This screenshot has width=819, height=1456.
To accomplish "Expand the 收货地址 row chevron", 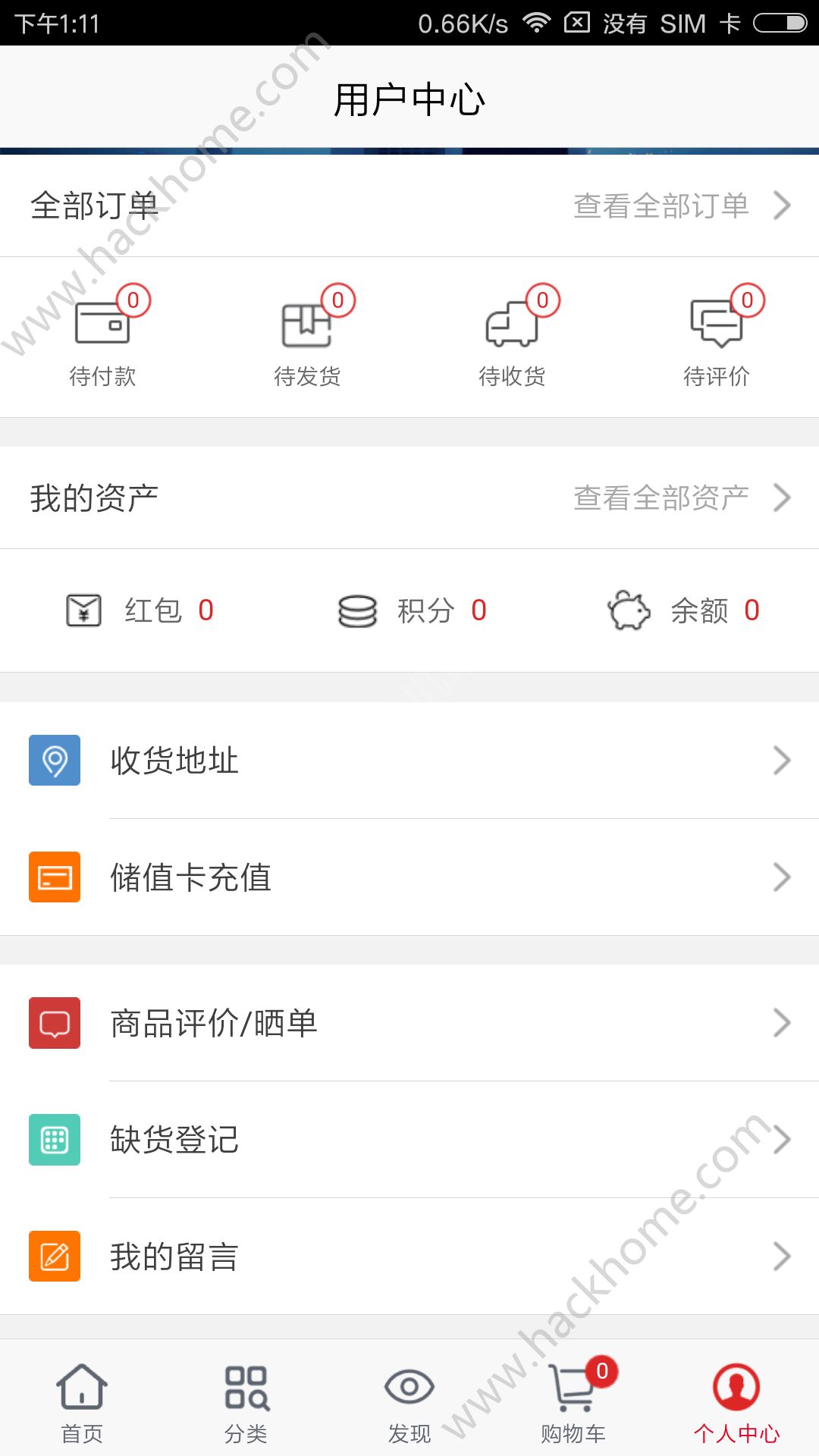I will pyautogui.click(x=783, y=761).
